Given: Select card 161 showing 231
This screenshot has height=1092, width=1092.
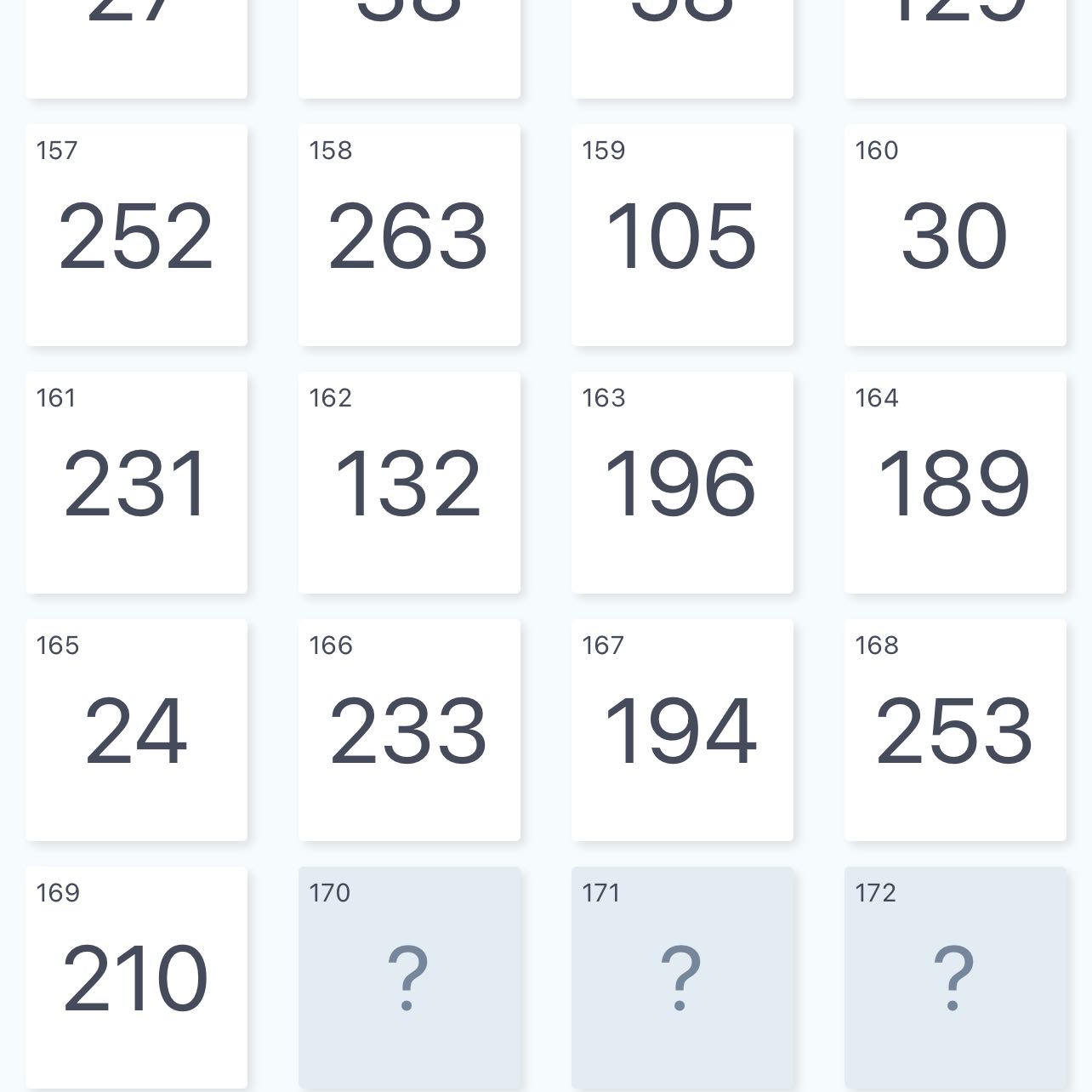Looking at the screenshot, I should pyautogui.click(x=136, y=483).
